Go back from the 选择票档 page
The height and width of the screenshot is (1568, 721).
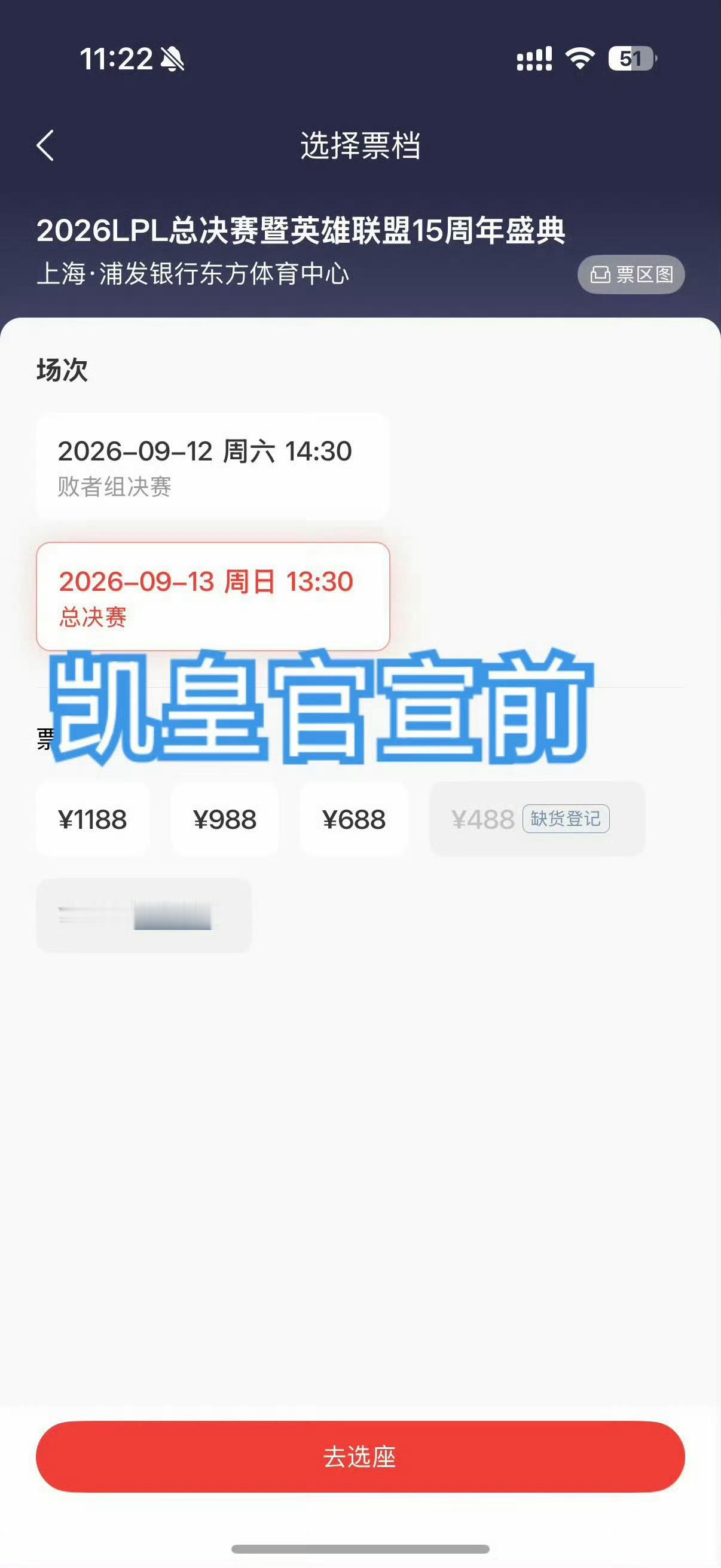coord(45,145)
